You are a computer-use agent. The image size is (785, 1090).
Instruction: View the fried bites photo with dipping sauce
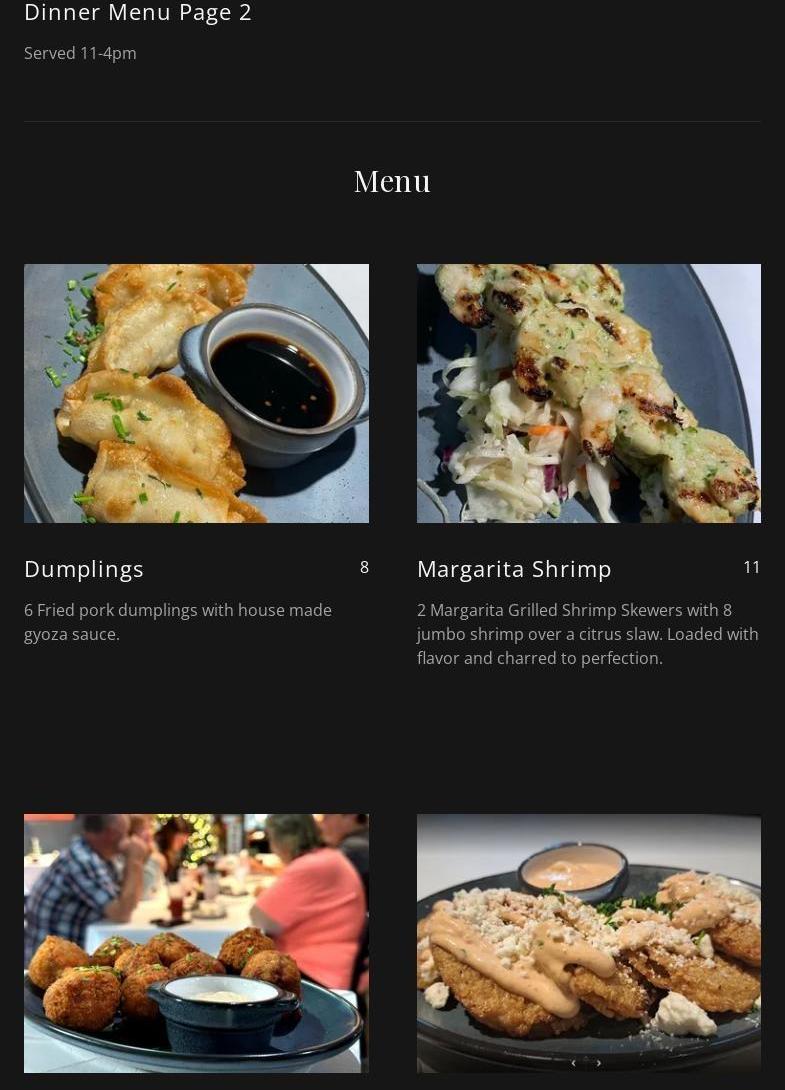coord(196,943)
